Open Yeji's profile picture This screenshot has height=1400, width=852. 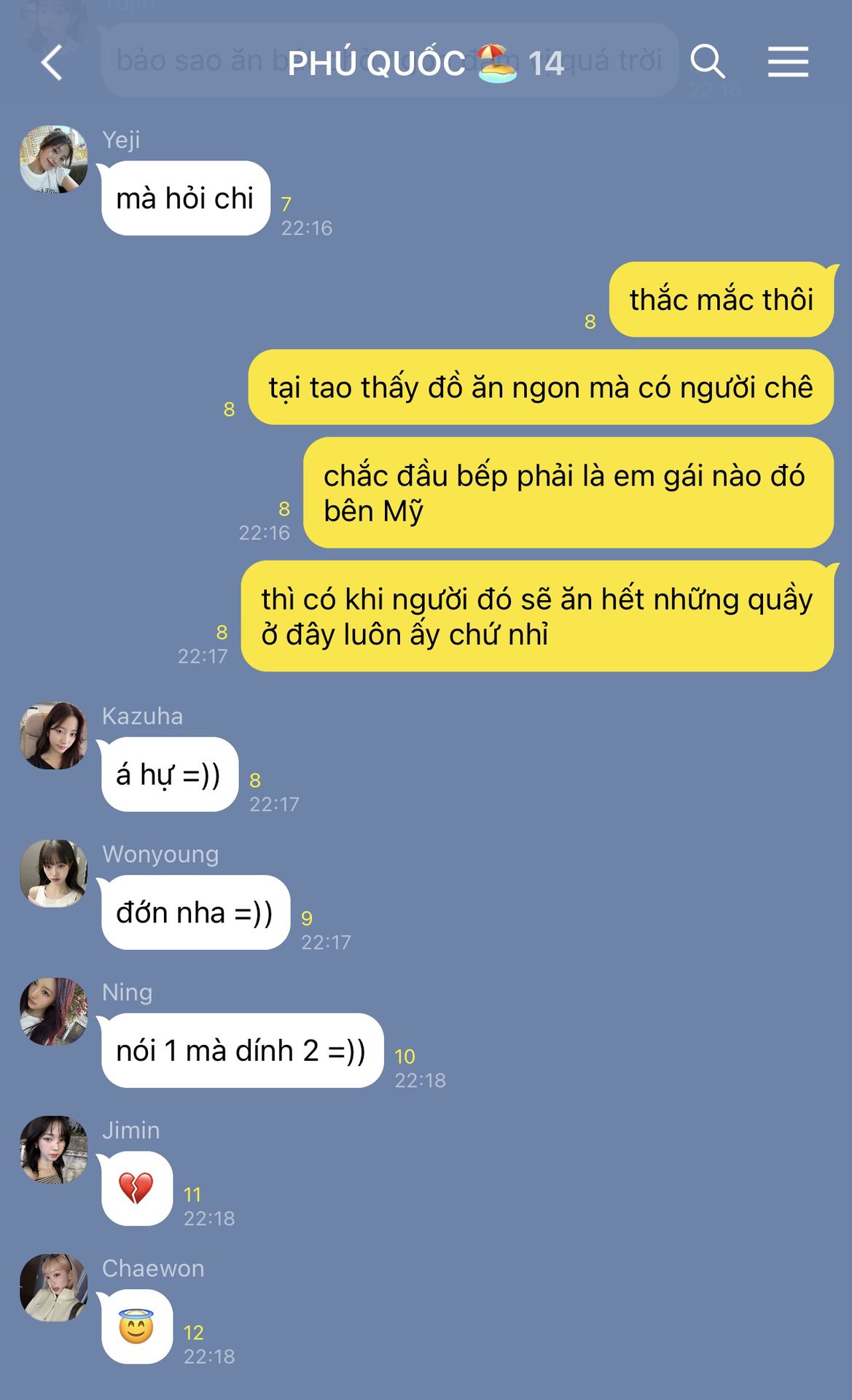(x=53, y=159)
